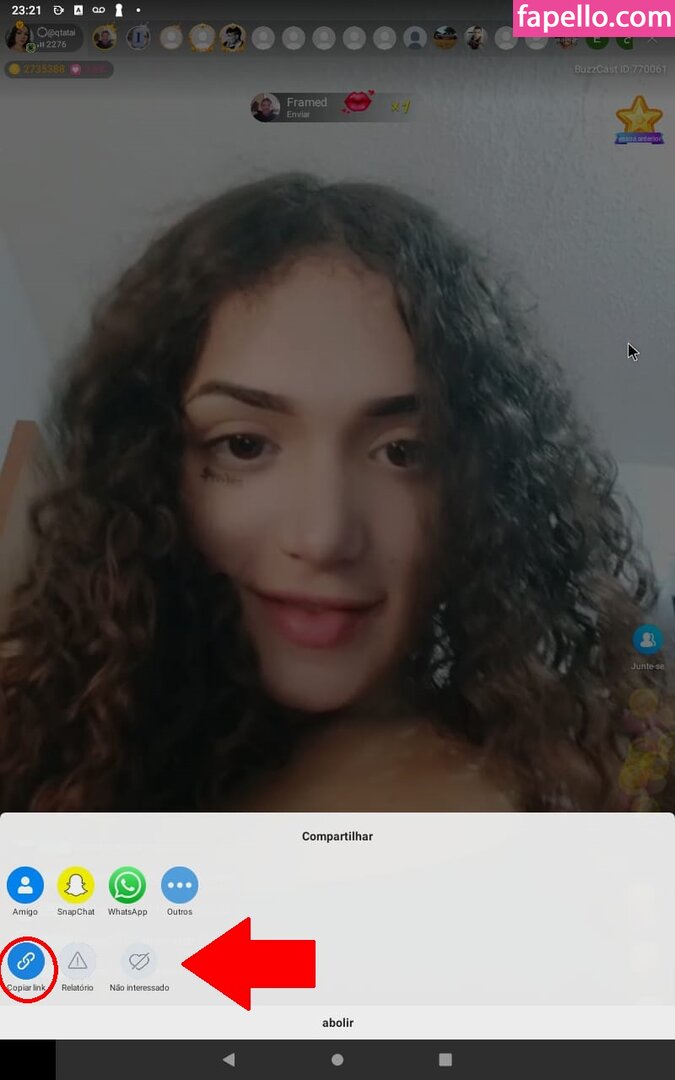Dismiss the share sheet with abolir
675x1080 pixels.
tap(337, 1022)
